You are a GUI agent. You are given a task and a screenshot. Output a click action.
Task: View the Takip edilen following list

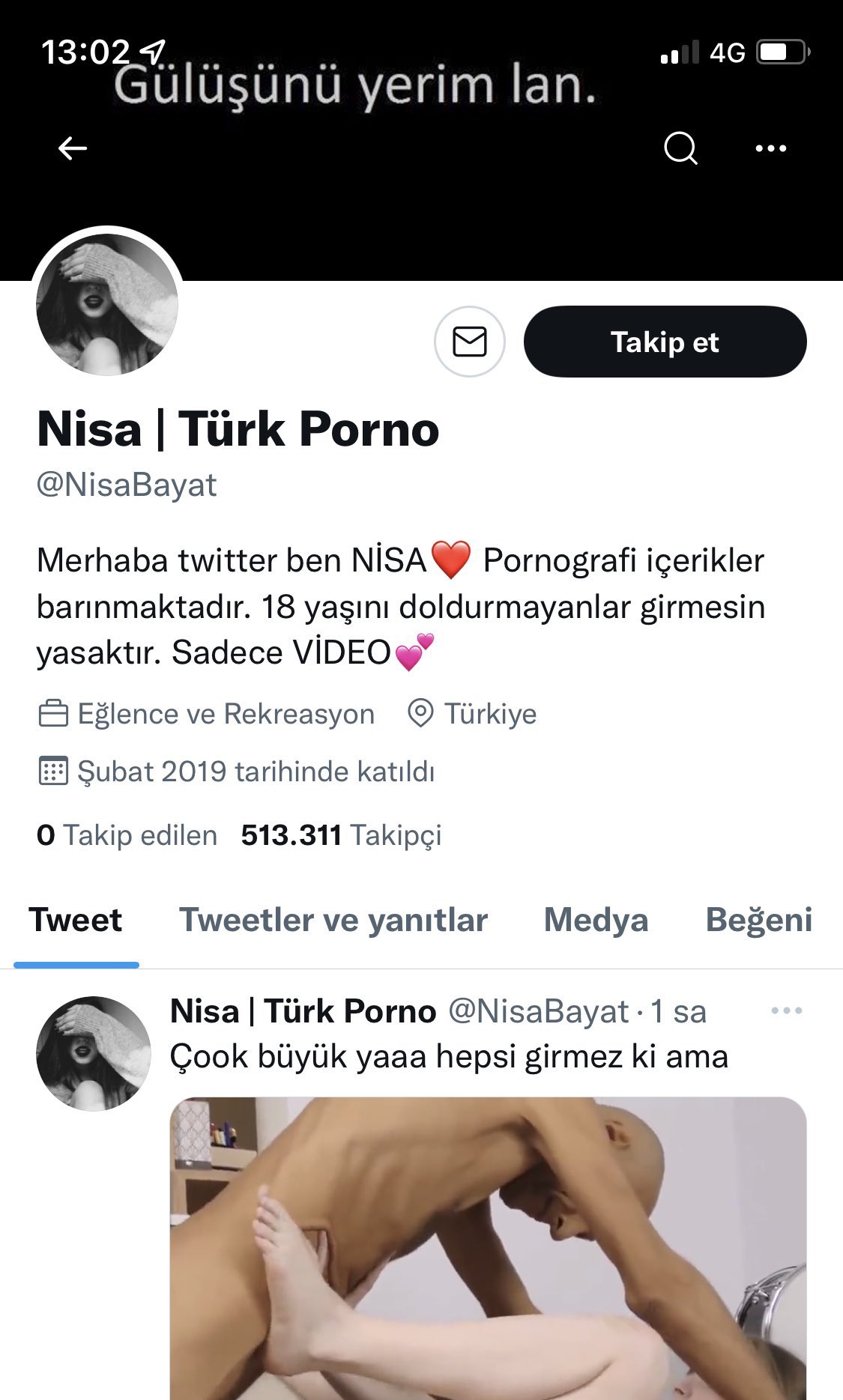(x=127, y=835)
